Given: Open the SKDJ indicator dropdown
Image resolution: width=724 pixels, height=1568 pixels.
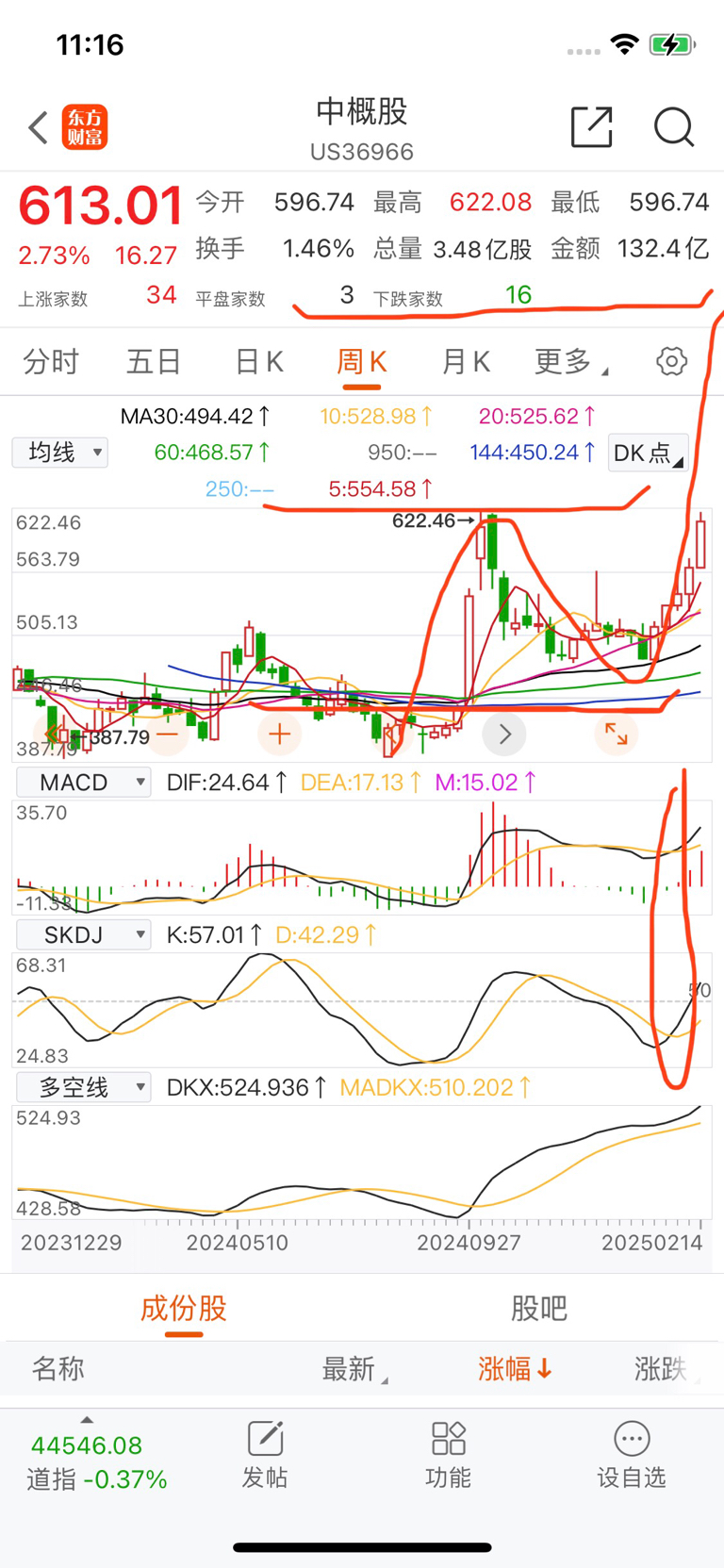Looking at the screenshot, I should pos(83,934).
